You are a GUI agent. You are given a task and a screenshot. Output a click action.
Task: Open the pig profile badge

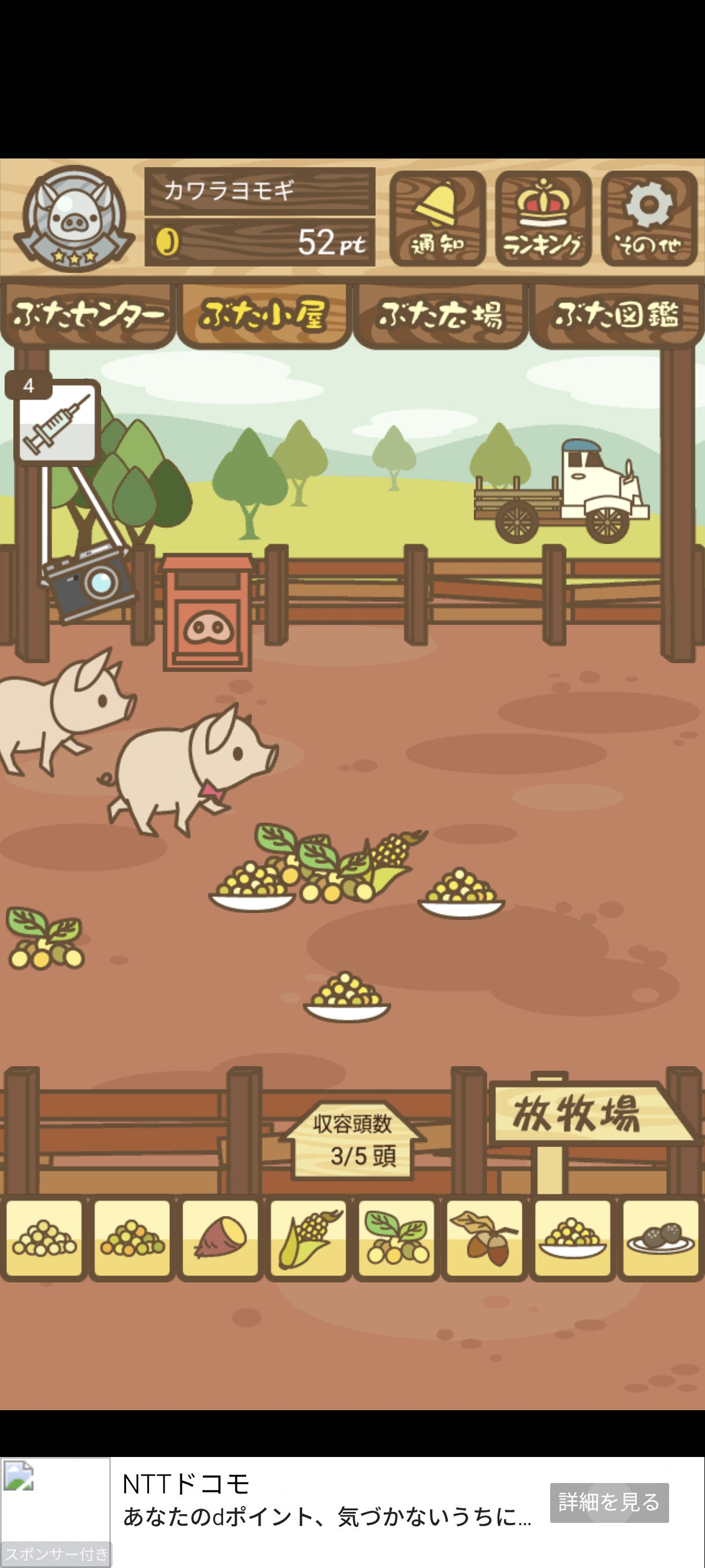[x=74, y=218]
